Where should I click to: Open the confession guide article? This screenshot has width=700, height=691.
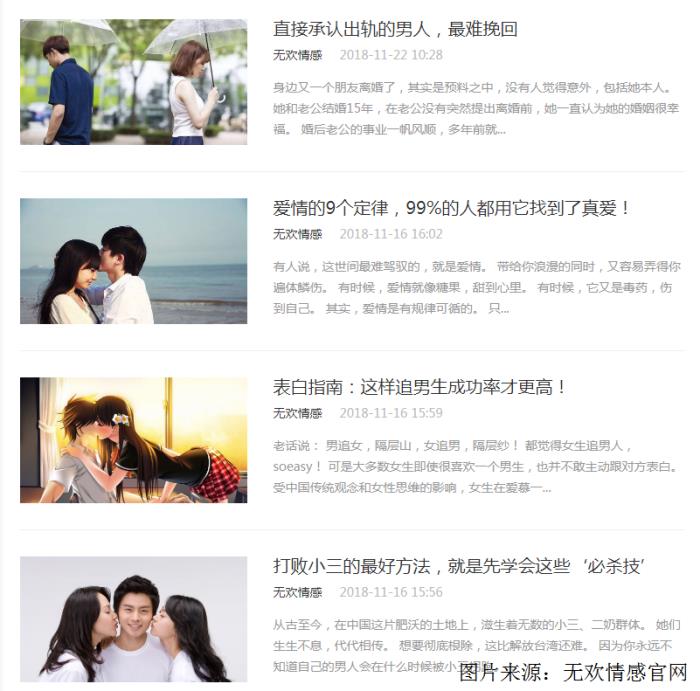point(420,387)
